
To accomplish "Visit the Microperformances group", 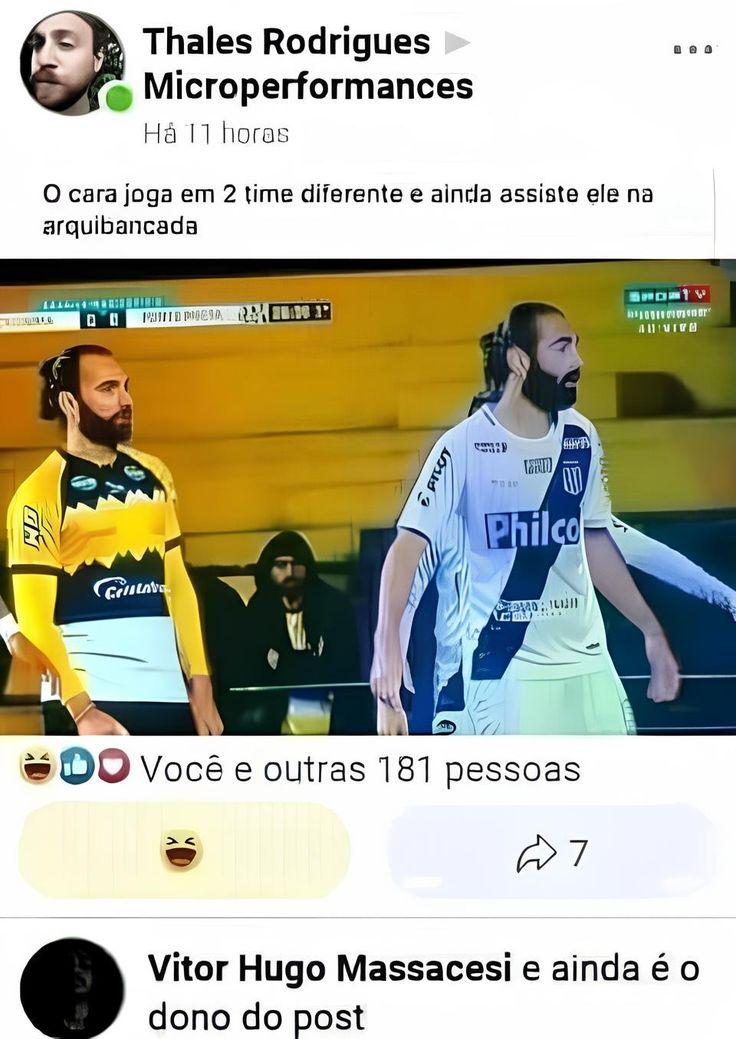I will pos(308,87).
